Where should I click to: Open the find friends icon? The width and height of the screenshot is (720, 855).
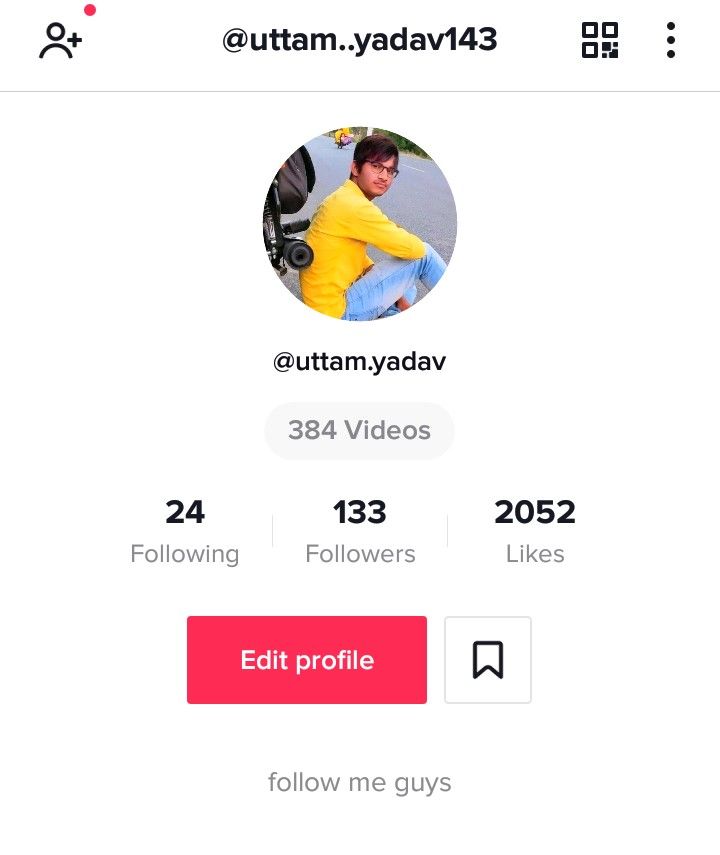click(61, 40)
